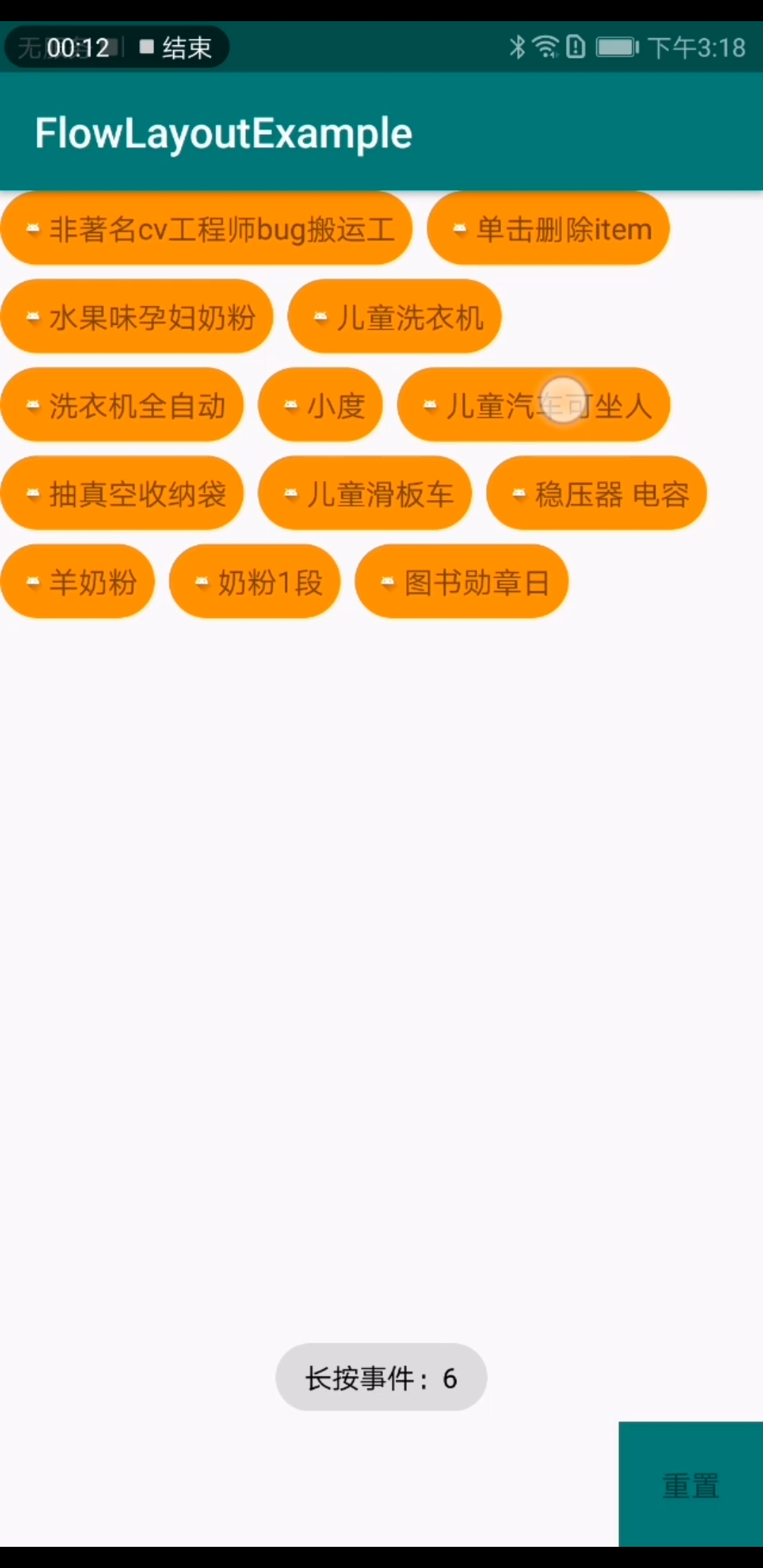763x1568 pixels.
Task: Choose the 抽真空收纳袋 tag
Action: tap(122, 494)
